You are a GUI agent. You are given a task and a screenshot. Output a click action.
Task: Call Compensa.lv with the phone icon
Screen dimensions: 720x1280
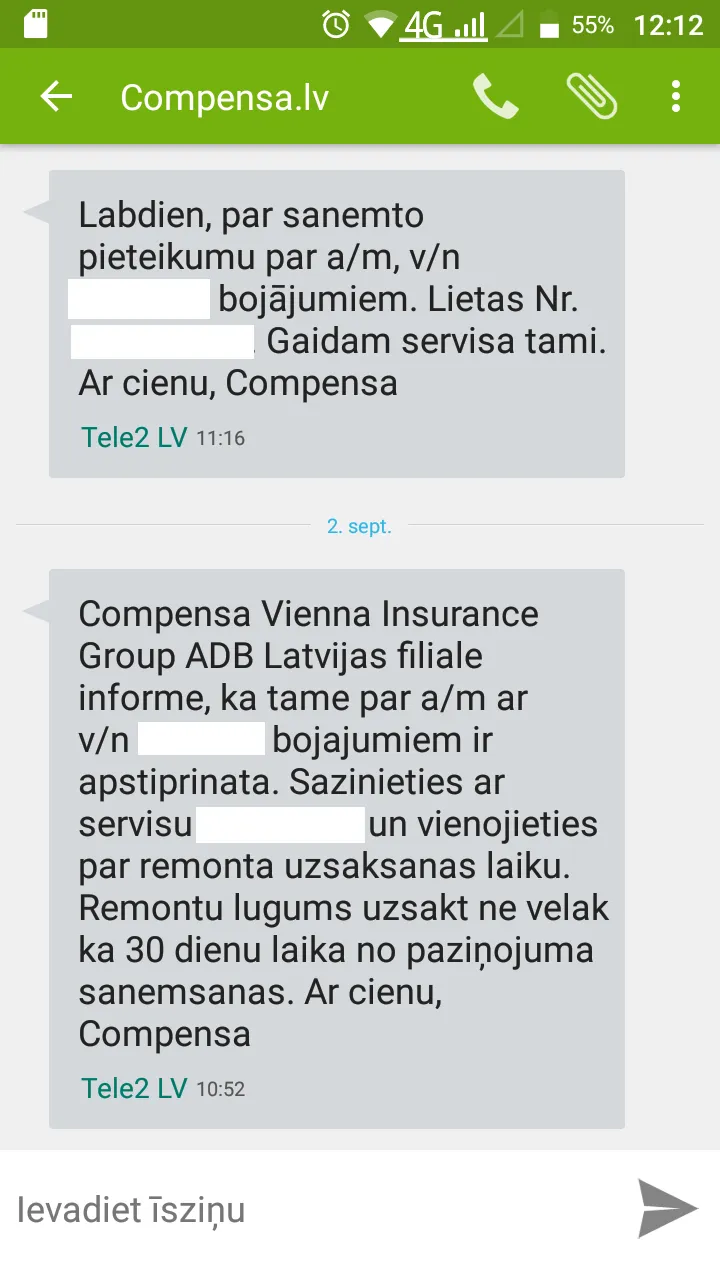click(x=495, y=97)
